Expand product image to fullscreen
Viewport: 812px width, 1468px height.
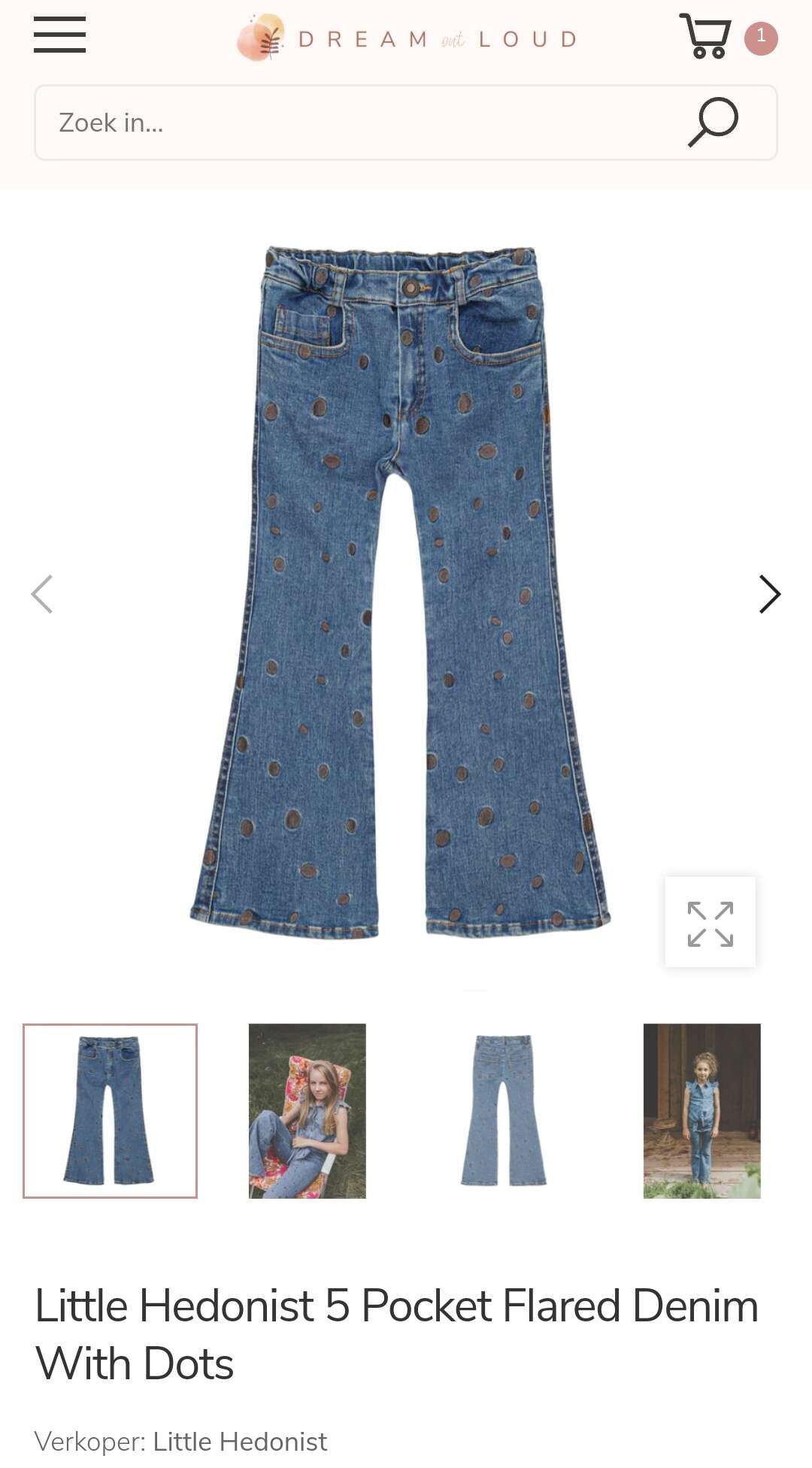710,923
